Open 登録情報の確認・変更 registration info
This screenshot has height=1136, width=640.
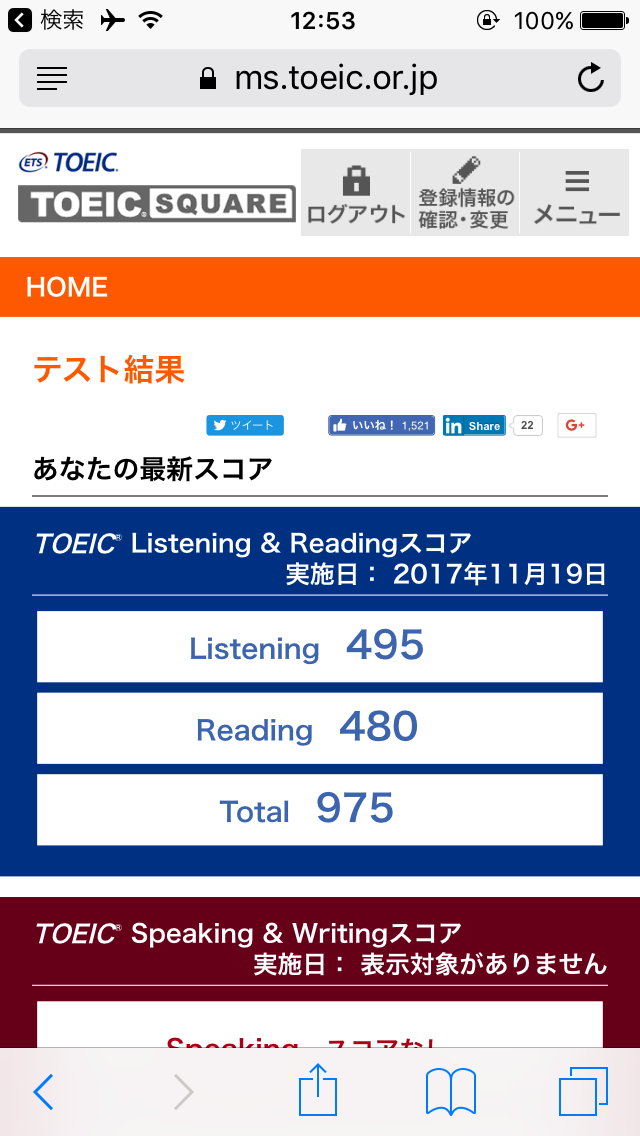pyautogui.click(x=465, y=193)
